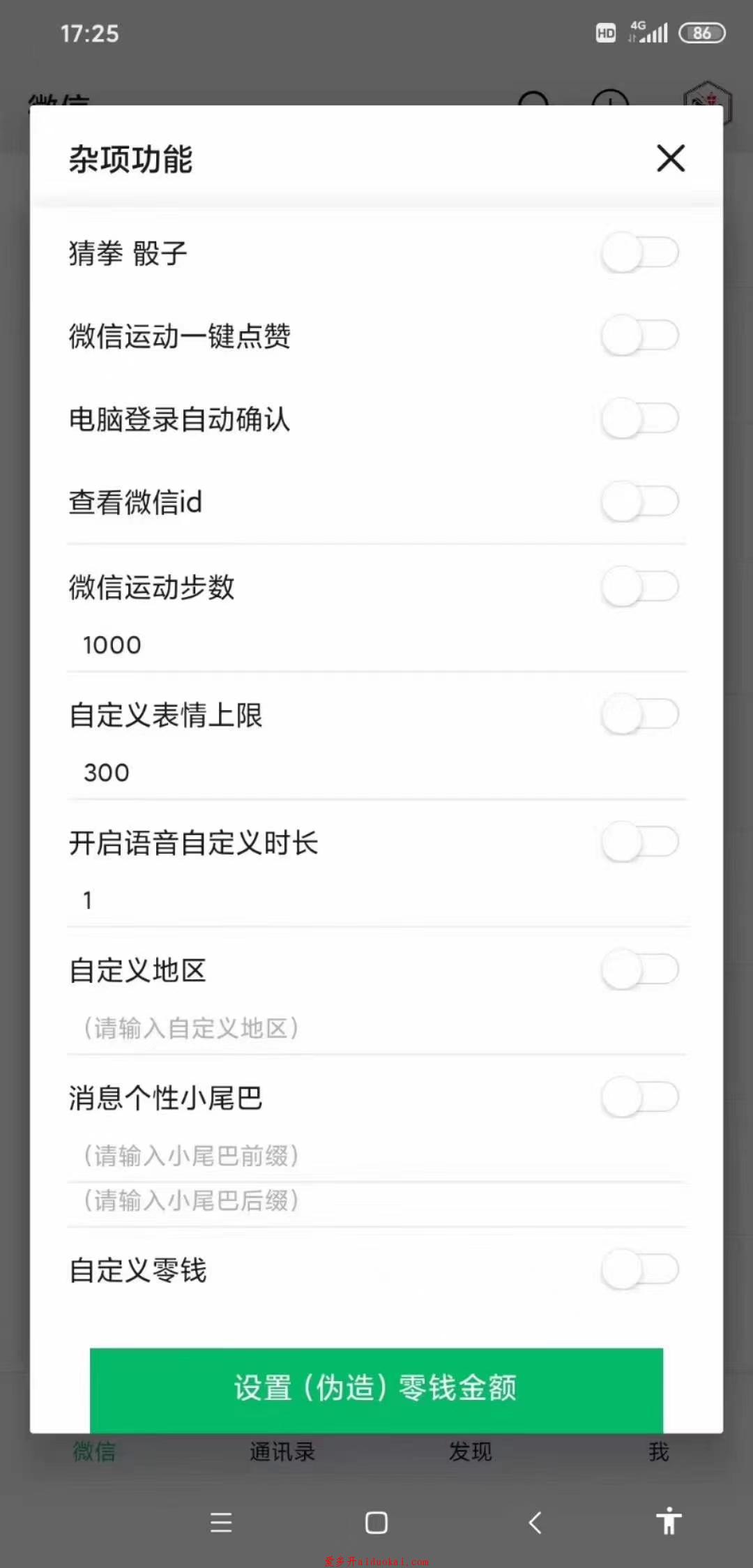Toggle 自定义零钱 switch
Image resolution: width=753 pixels, height=1568 pixels.
tap(640, 1269)
